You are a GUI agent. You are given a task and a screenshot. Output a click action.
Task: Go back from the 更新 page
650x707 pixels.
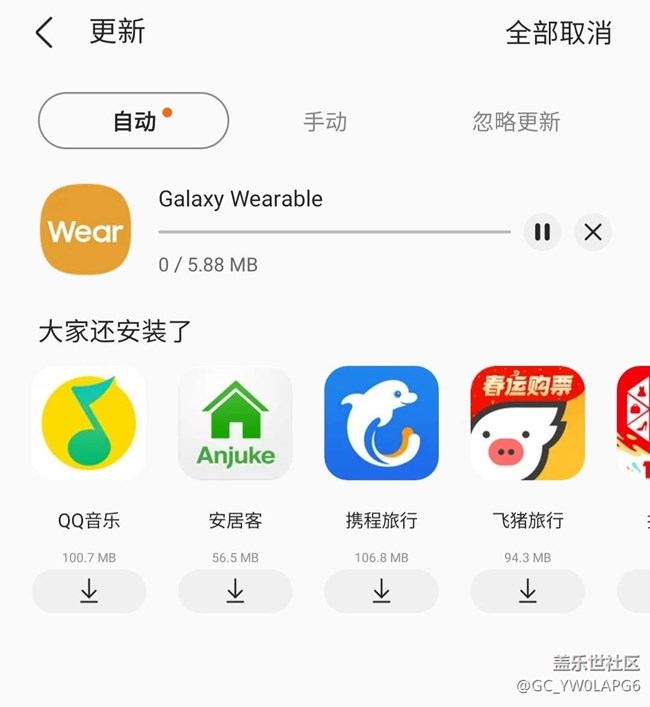44,33
